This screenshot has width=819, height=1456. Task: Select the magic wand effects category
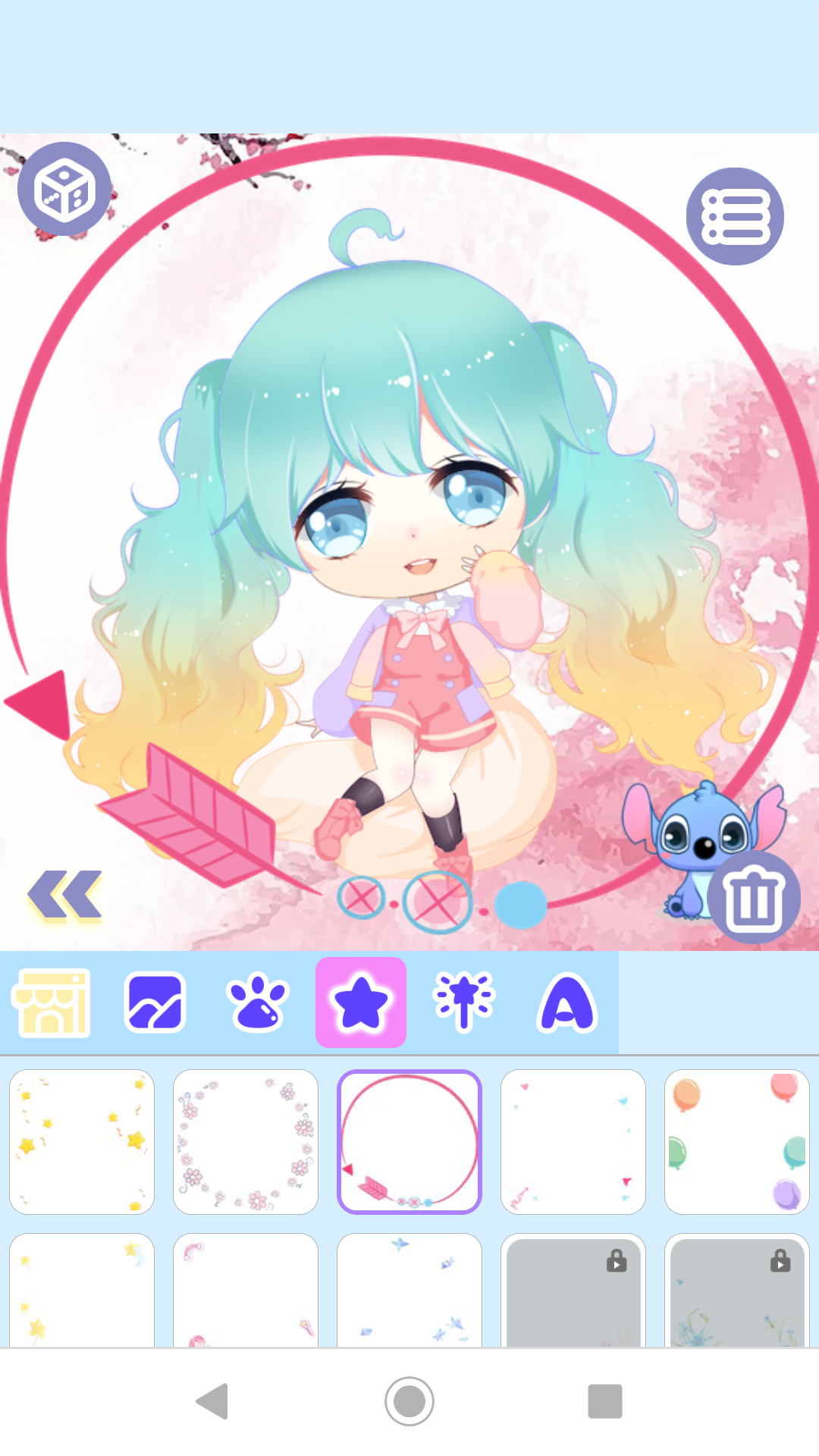click(464, 1001)
